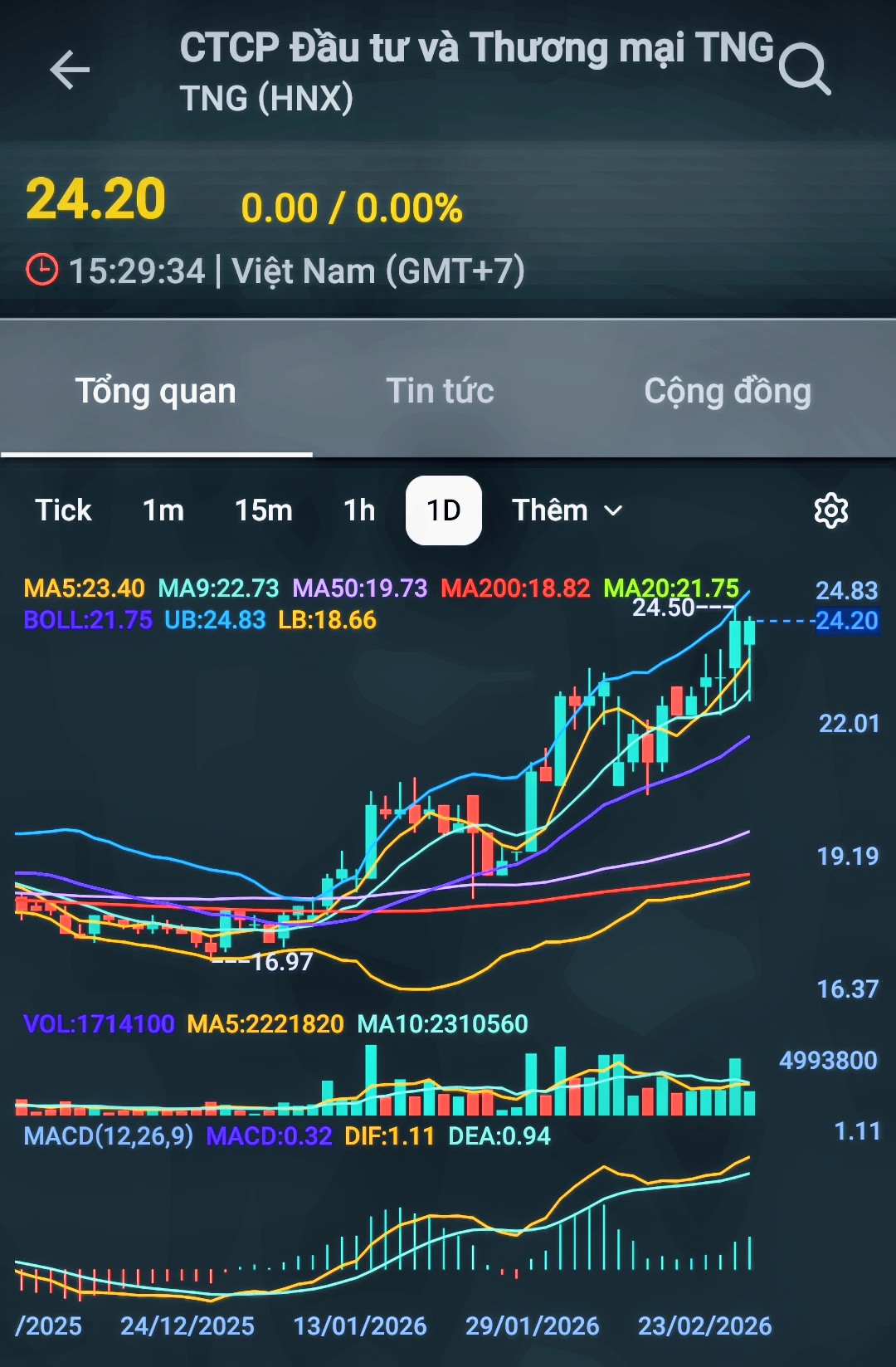The height and width of the screenshot is (1367, 896).
Task: Select the 1m chart interval
Action: tap(163, 510)
